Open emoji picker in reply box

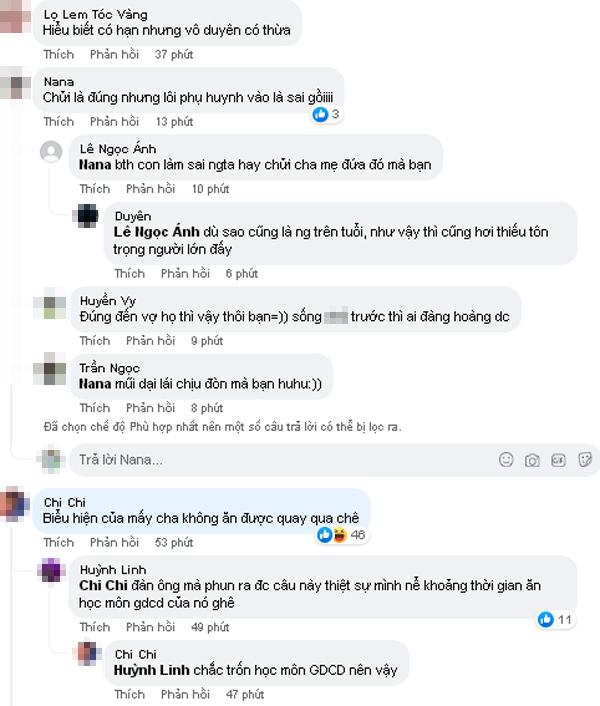click(506, 460)
